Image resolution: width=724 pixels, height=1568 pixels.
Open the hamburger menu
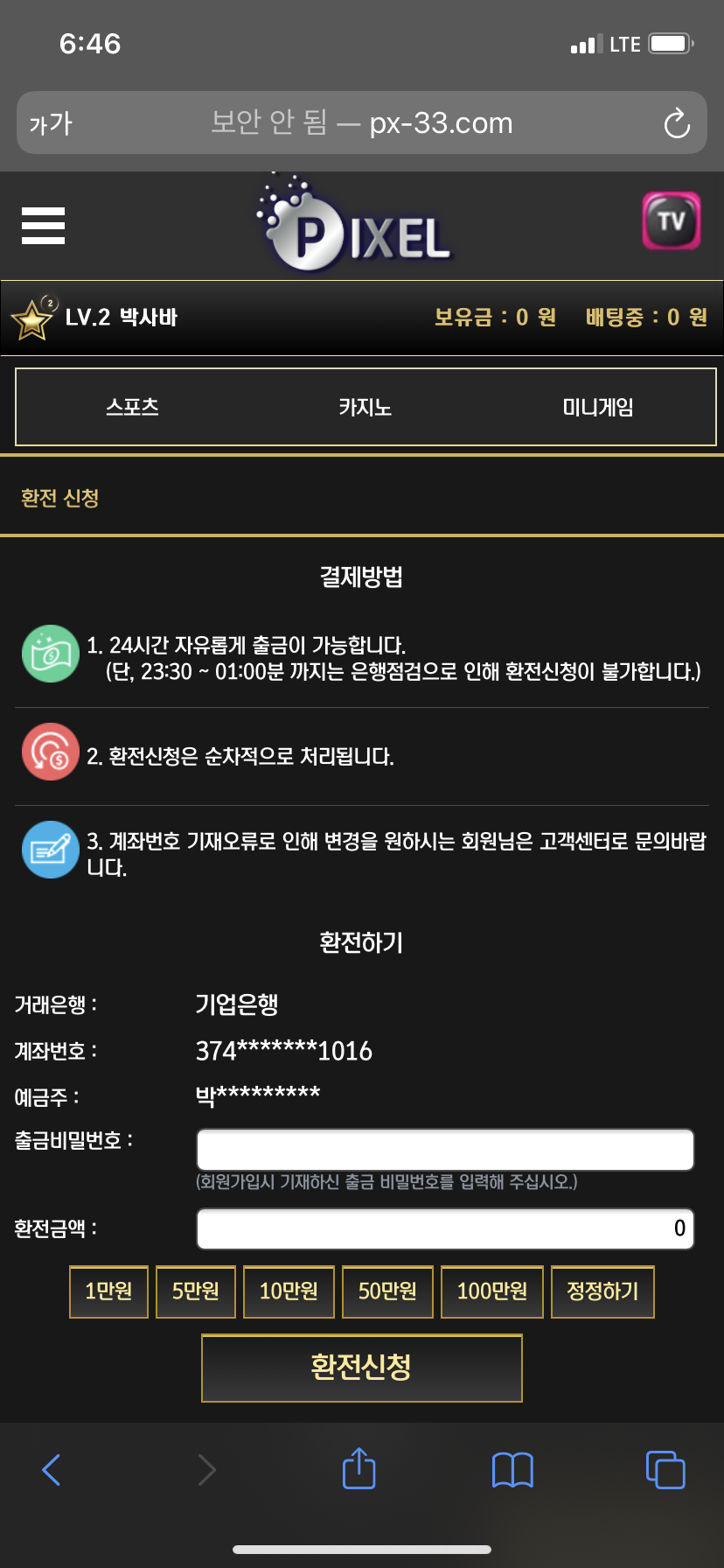click(43, 225)
